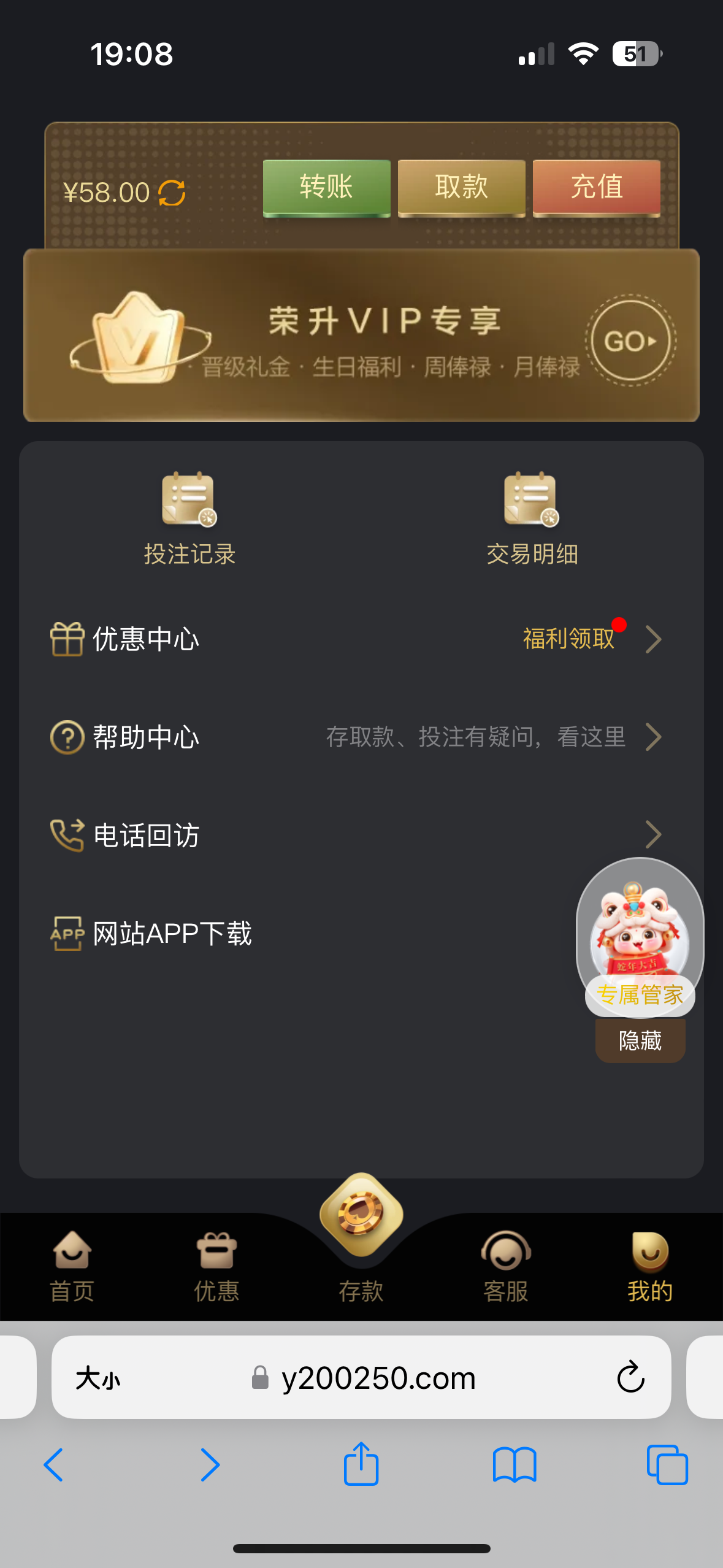Open 取款 withdrawal
The image size is (723, 1568).
tap(461, 187)
